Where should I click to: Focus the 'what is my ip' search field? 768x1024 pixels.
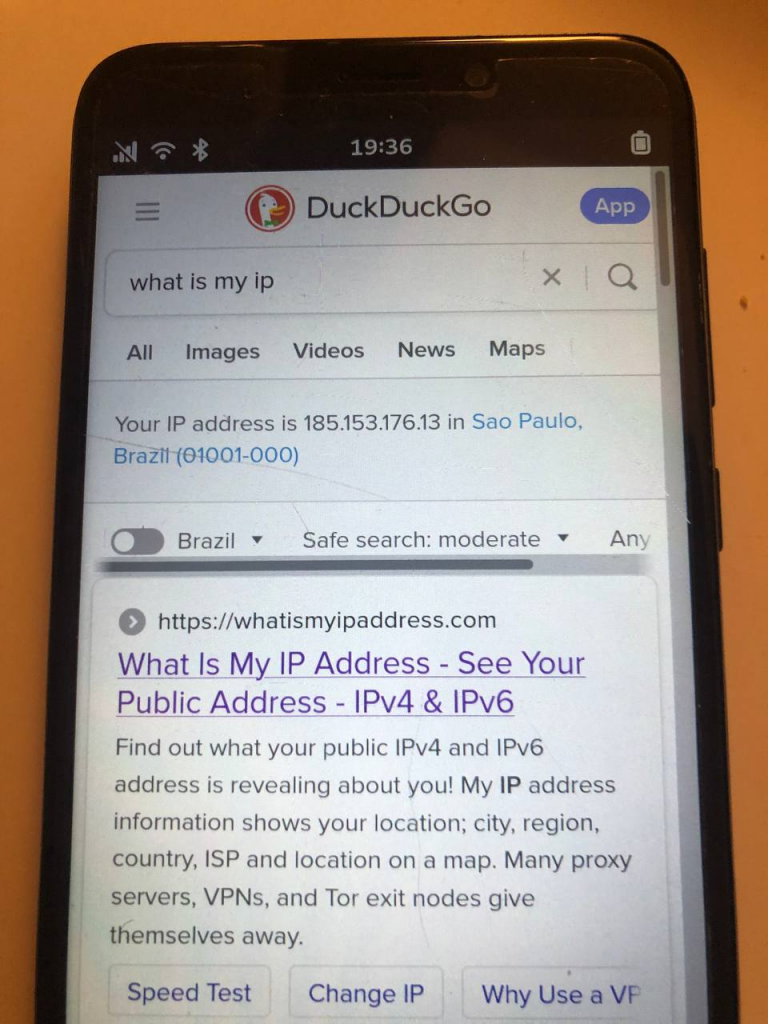(320, 281)
